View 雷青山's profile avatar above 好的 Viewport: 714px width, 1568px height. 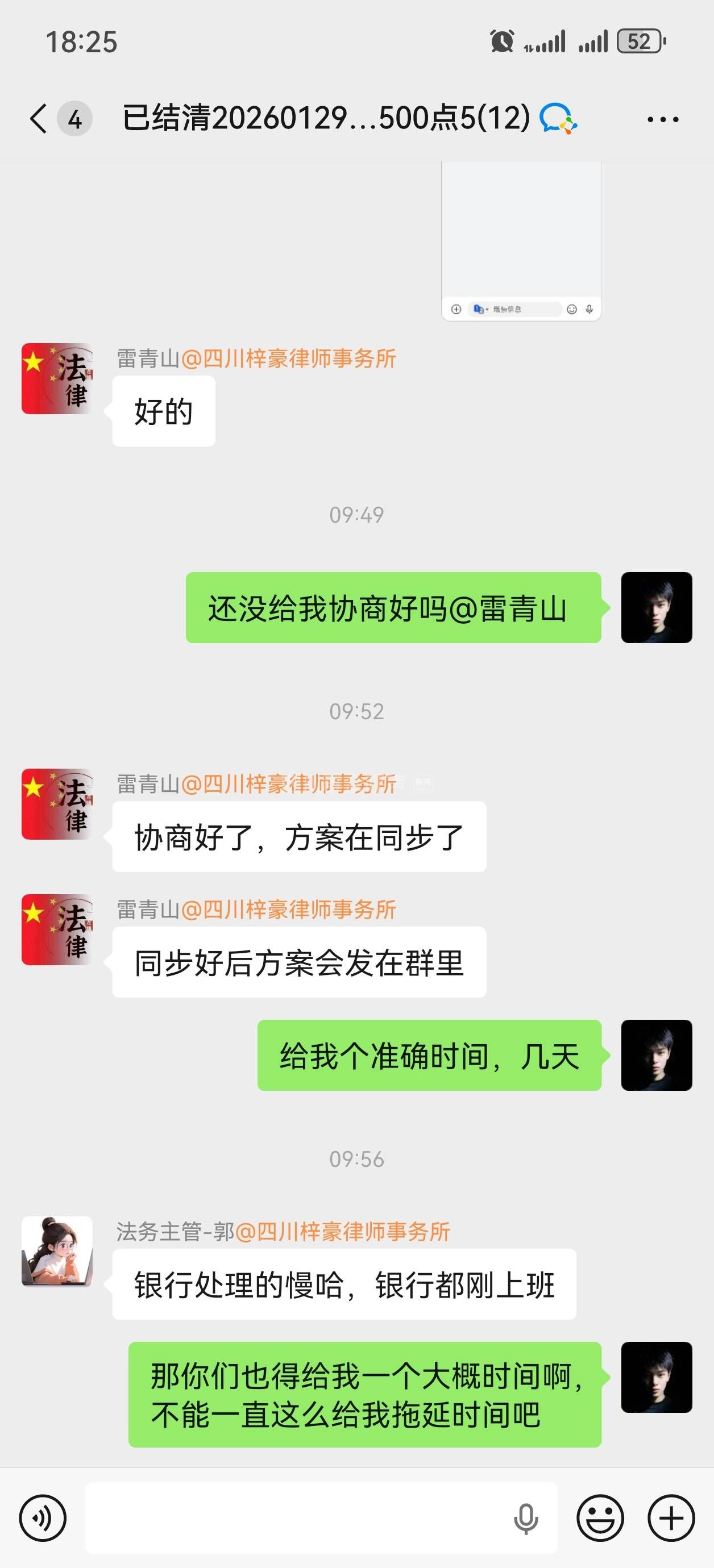(x=57, y=378)
